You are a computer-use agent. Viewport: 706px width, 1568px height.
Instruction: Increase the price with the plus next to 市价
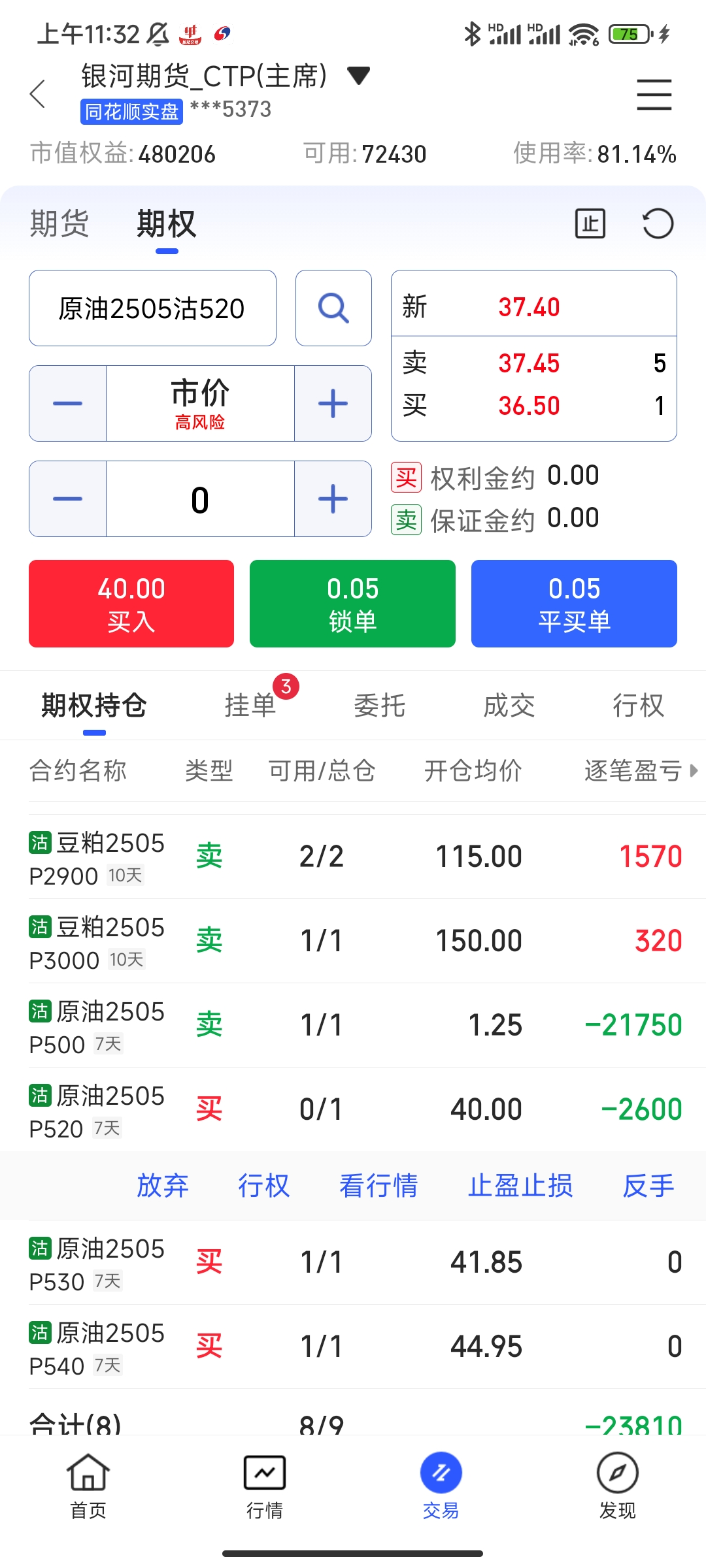(333, 403)
